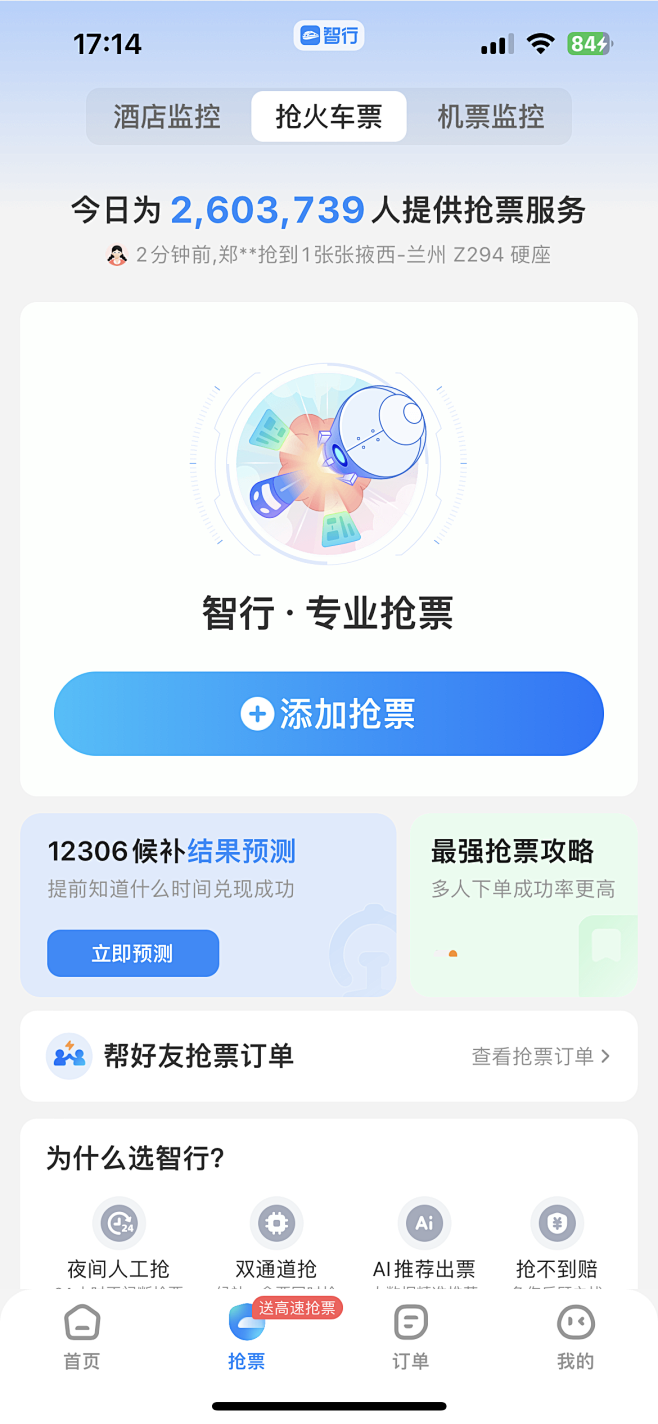This screenshot has height=1424, width=658.
Task: View 查看抢票订单 for friends
Action: [x=541, y=1056]
